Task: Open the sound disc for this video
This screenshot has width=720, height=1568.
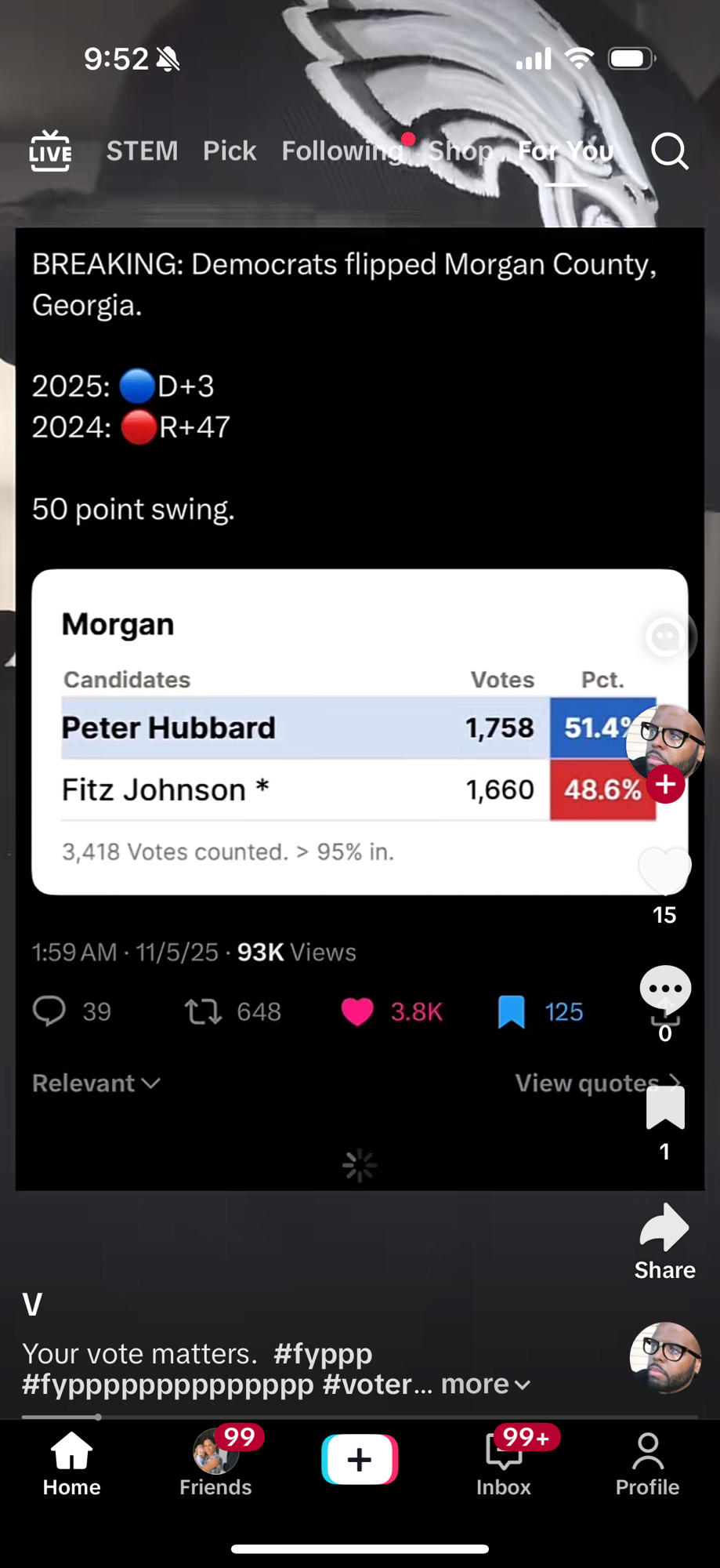Action: click(665, 1358)
